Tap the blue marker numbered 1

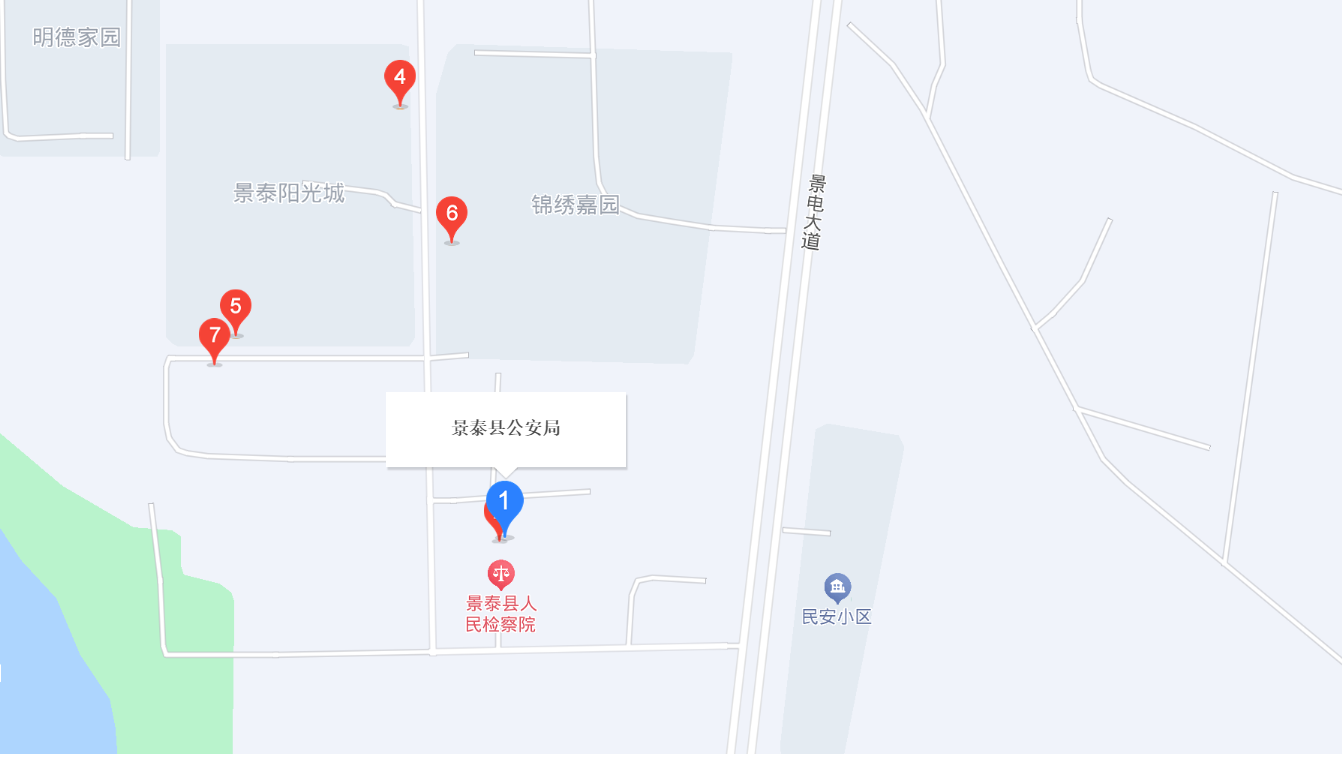click(x=505, y=502)
